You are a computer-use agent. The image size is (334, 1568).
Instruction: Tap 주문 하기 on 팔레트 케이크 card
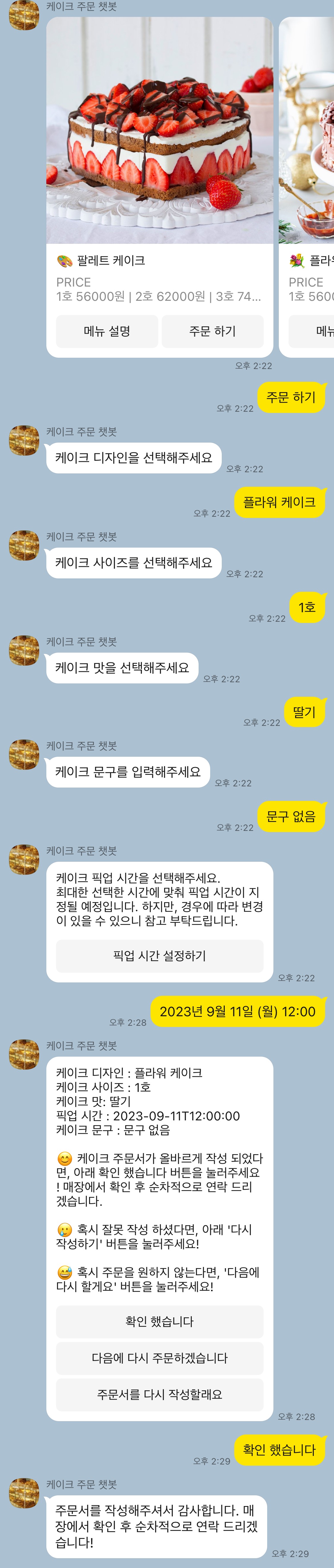tap(212, 331)
